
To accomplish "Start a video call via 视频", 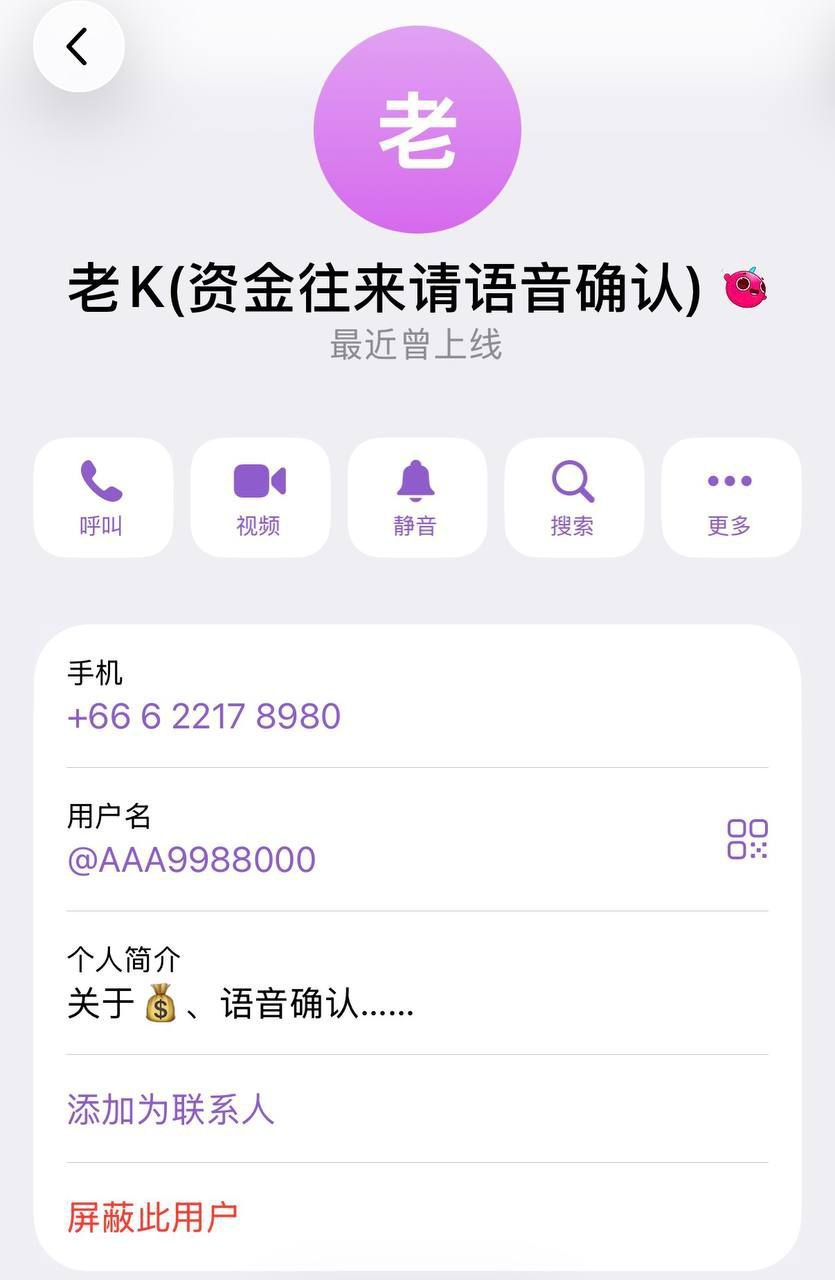I will click(259, 497).
